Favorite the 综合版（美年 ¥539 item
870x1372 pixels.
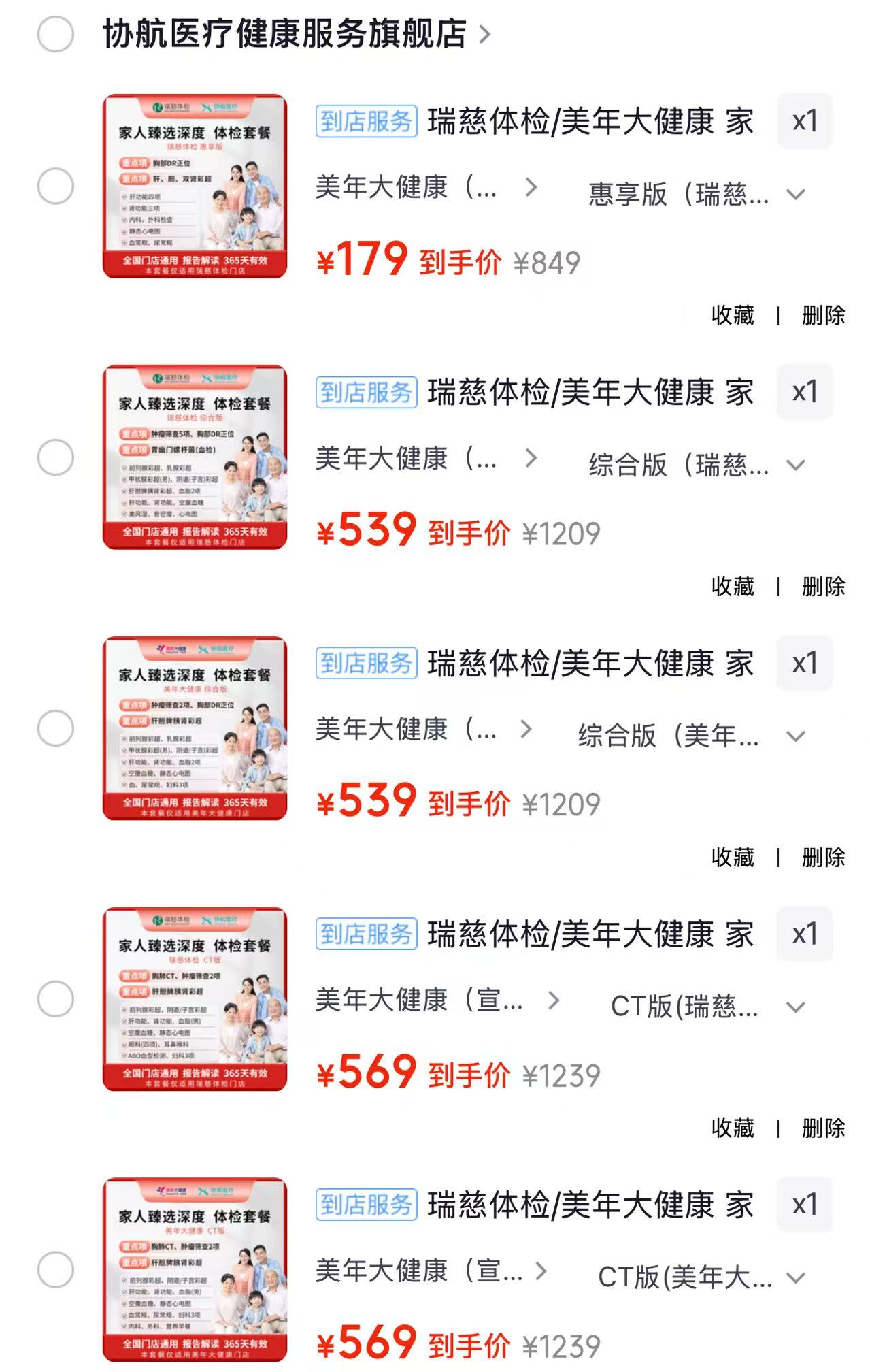coord(733,857)
